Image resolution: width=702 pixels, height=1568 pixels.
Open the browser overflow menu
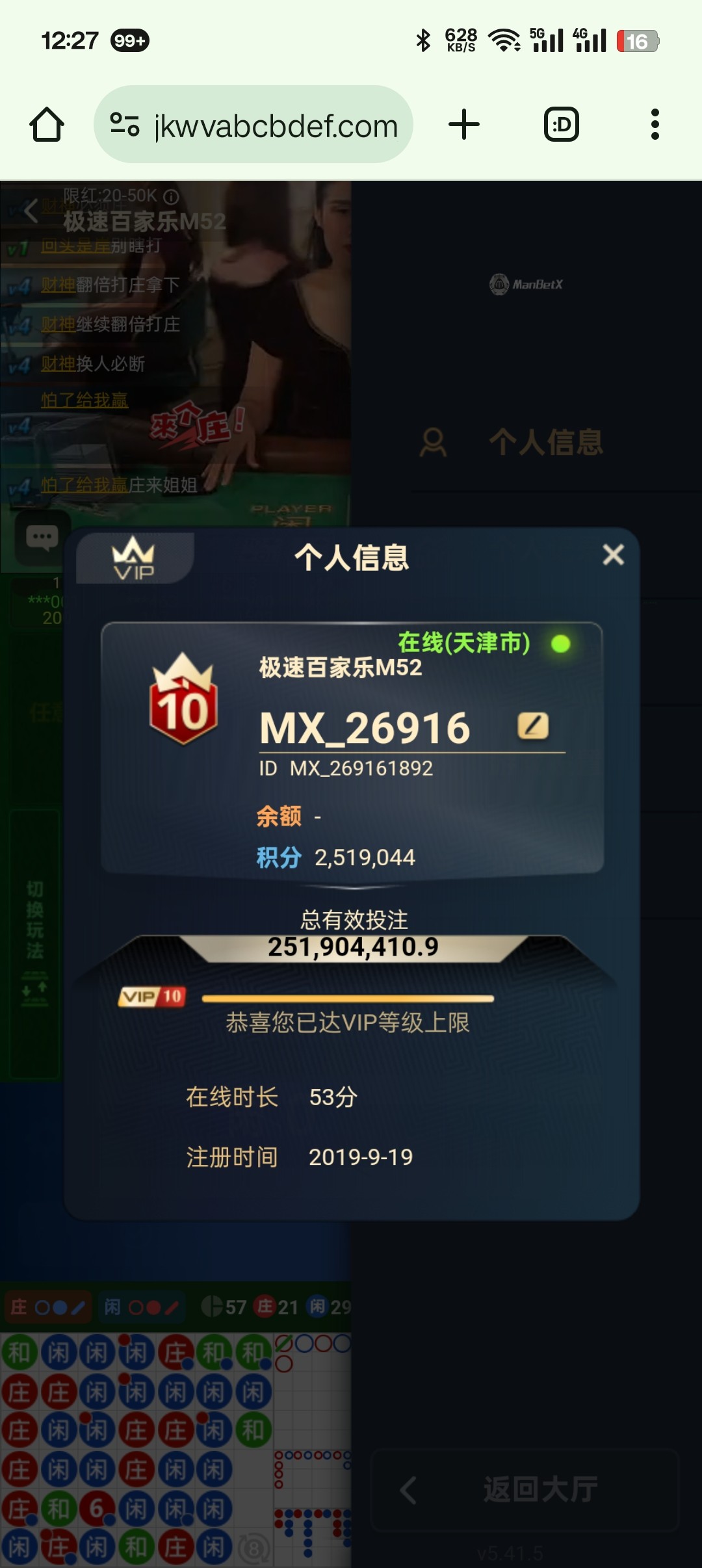tap(655, 124)
